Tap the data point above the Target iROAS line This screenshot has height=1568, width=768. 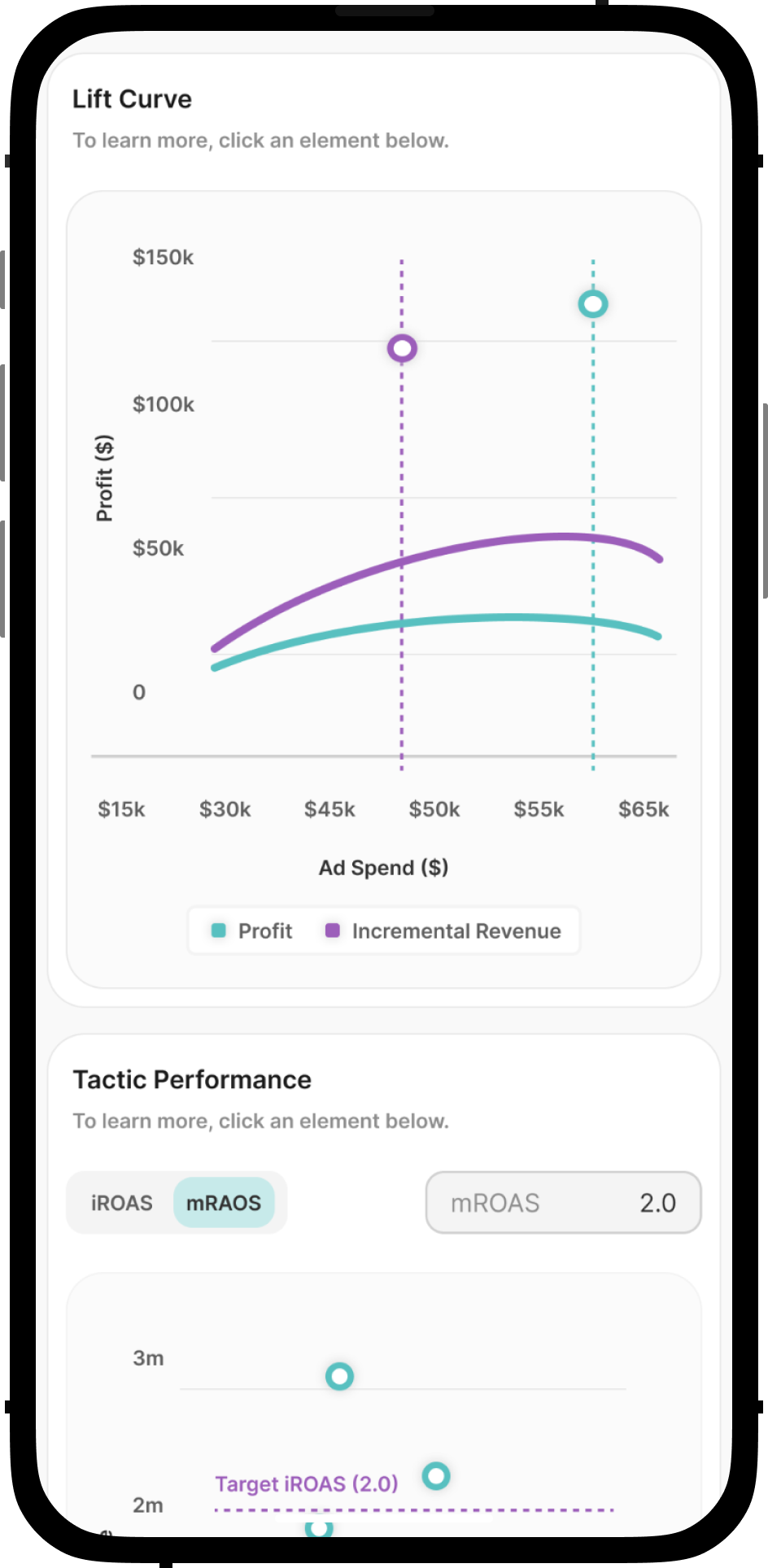tap(436, 1475)
